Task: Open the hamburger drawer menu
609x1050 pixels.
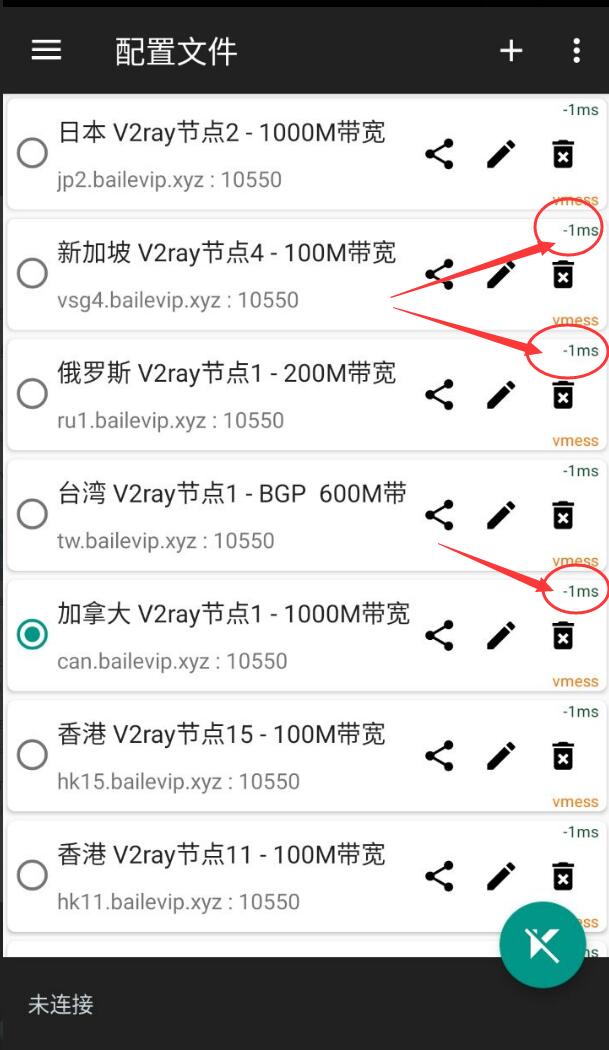Action: click(46, 50)
